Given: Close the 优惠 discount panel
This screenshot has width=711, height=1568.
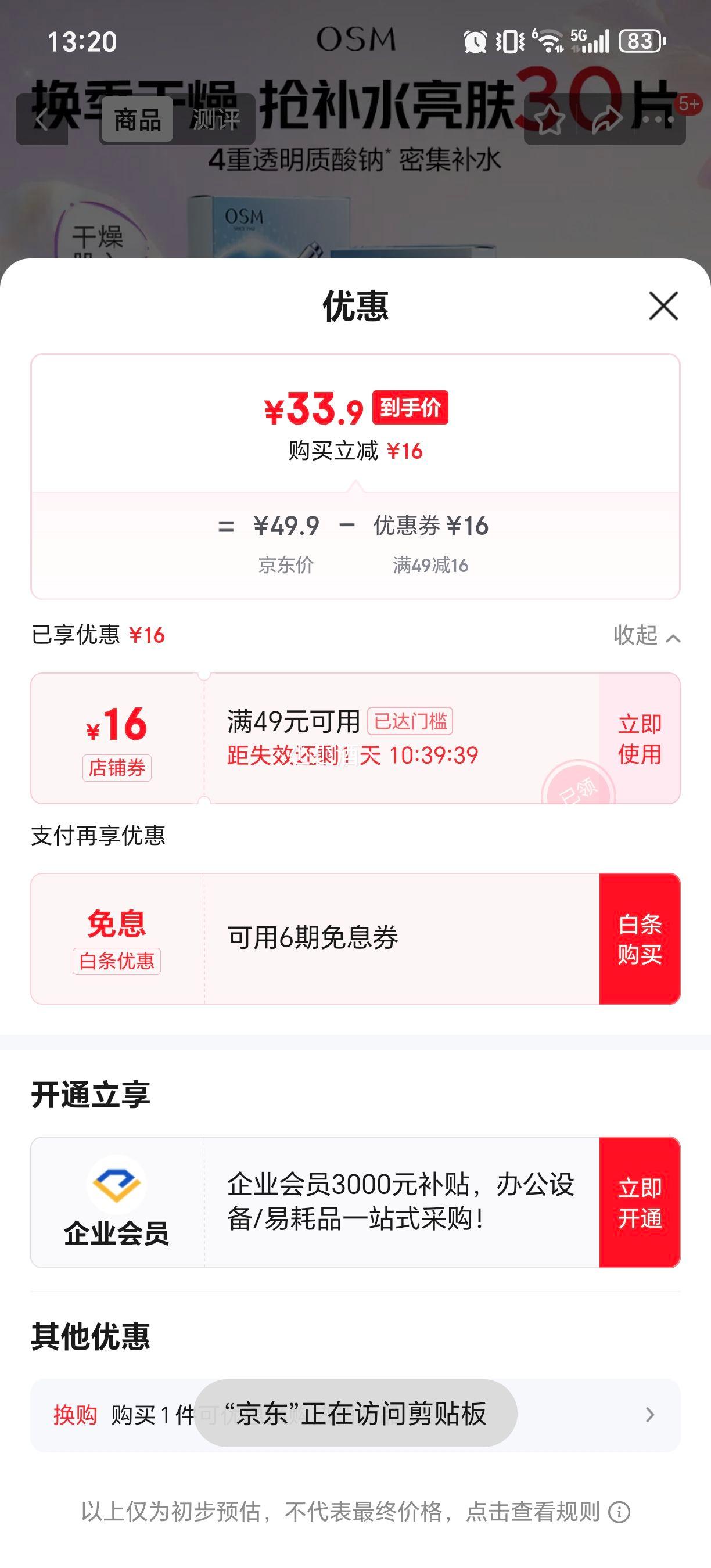Looking at the screenshot, I should coord(663,307).
